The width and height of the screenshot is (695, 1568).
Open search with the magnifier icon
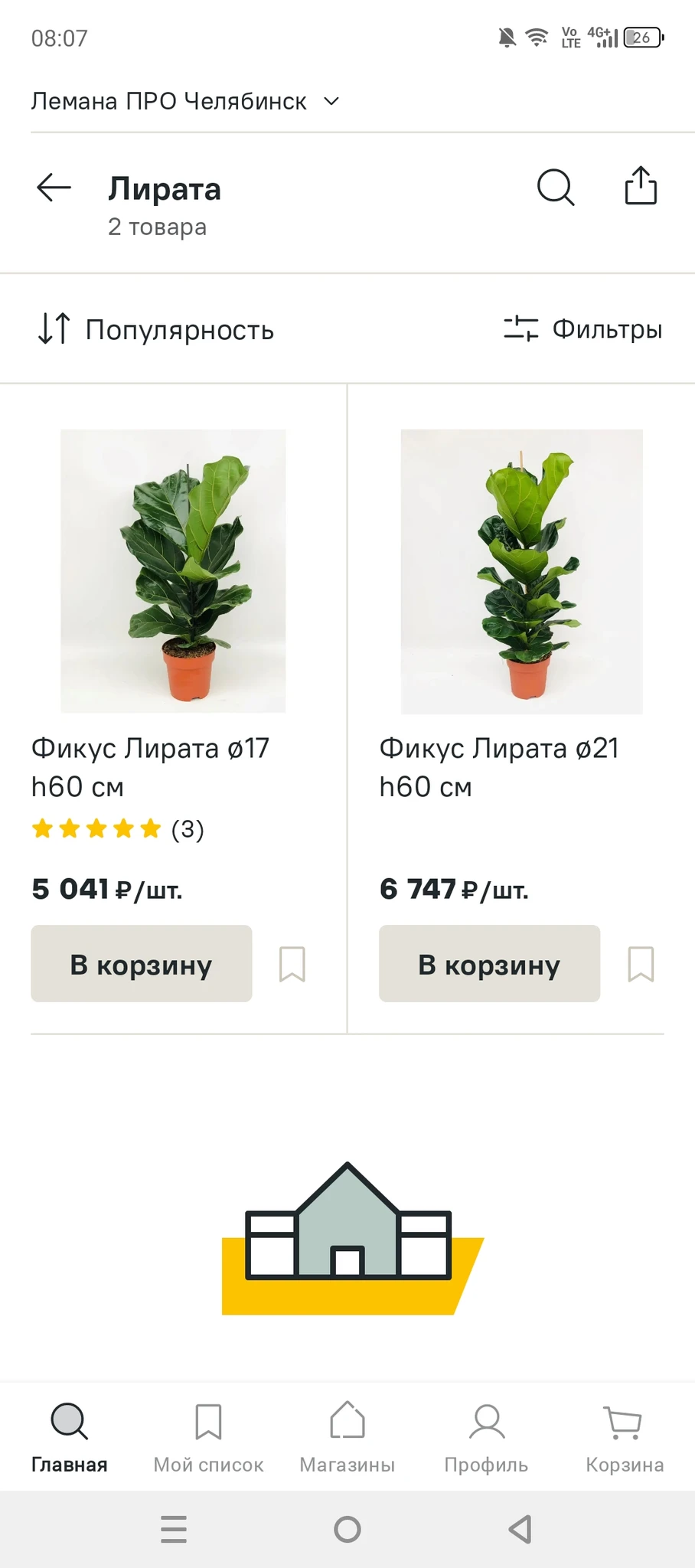coord(556,188)
